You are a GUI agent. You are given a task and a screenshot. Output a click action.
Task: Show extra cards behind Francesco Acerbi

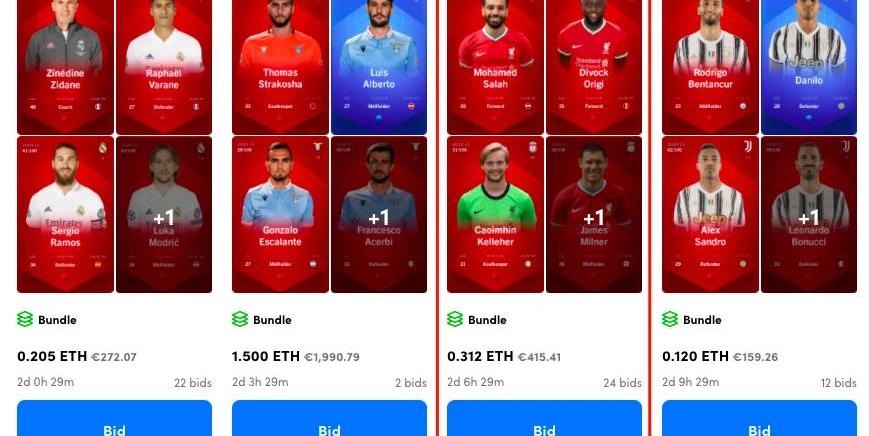pos(379,216)
